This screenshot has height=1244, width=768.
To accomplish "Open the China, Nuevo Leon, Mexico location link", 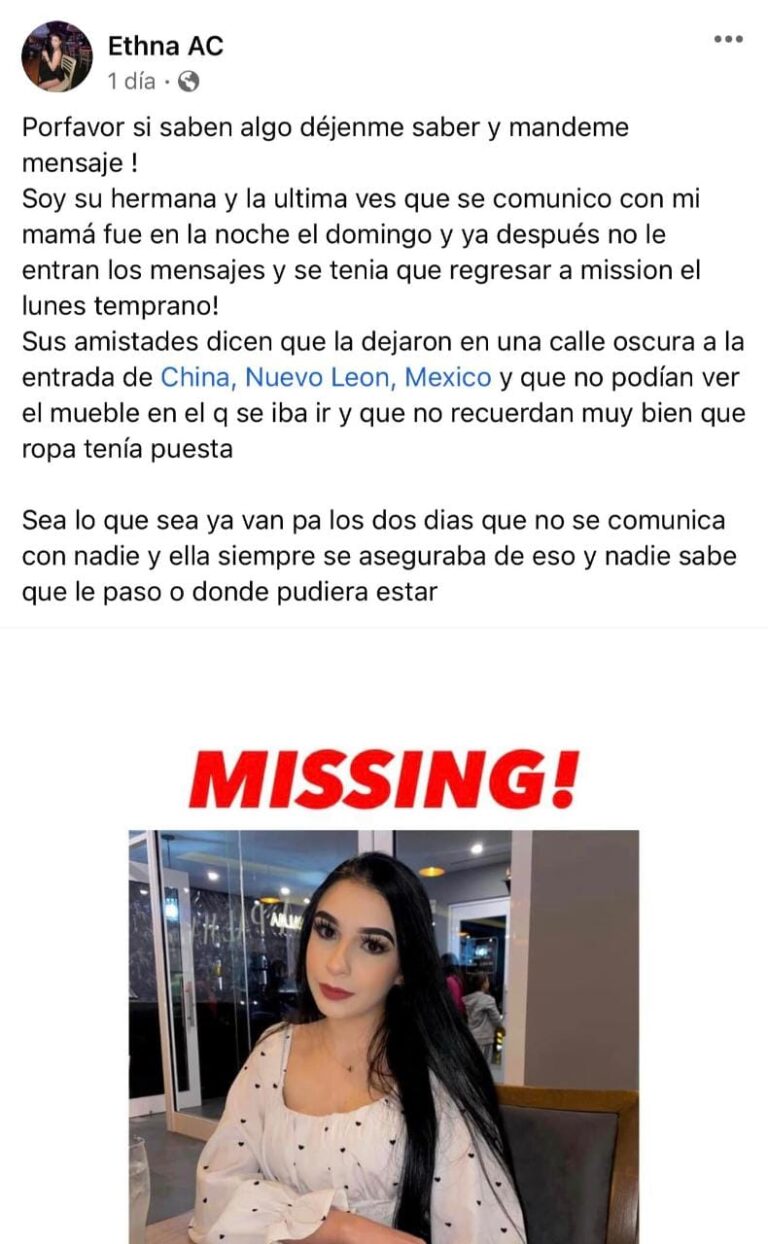I will (x=326, y=378).
